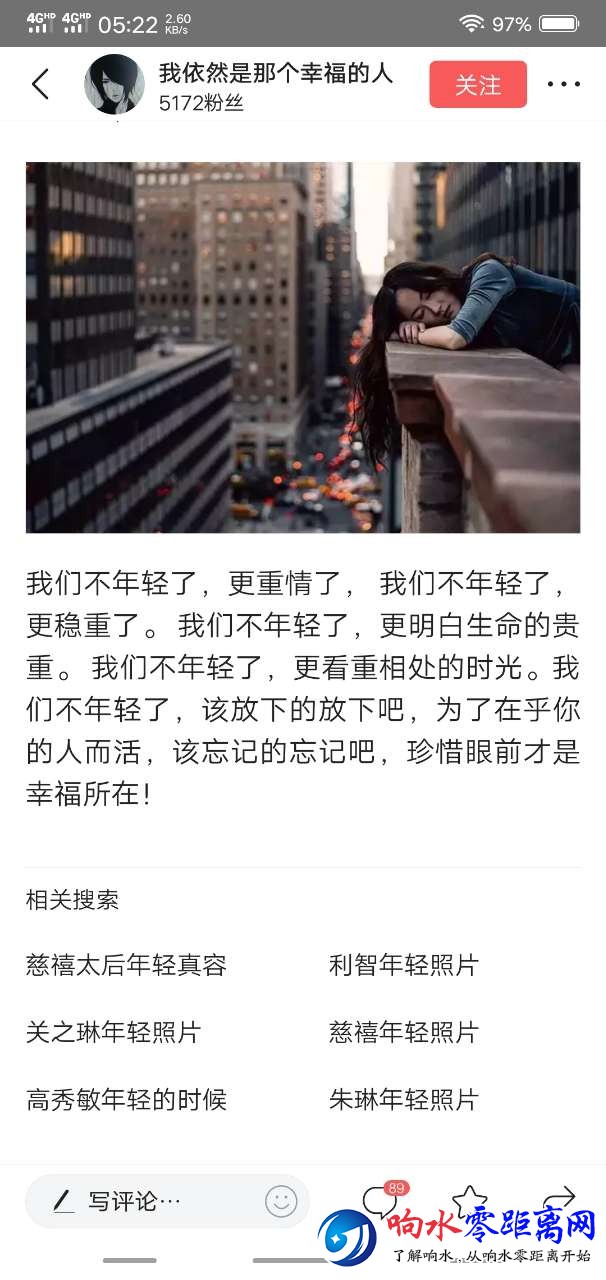This screenshot has width=606, height=1280.
Task: Search 朱琳年轻照片
Action: [404, 1101]
